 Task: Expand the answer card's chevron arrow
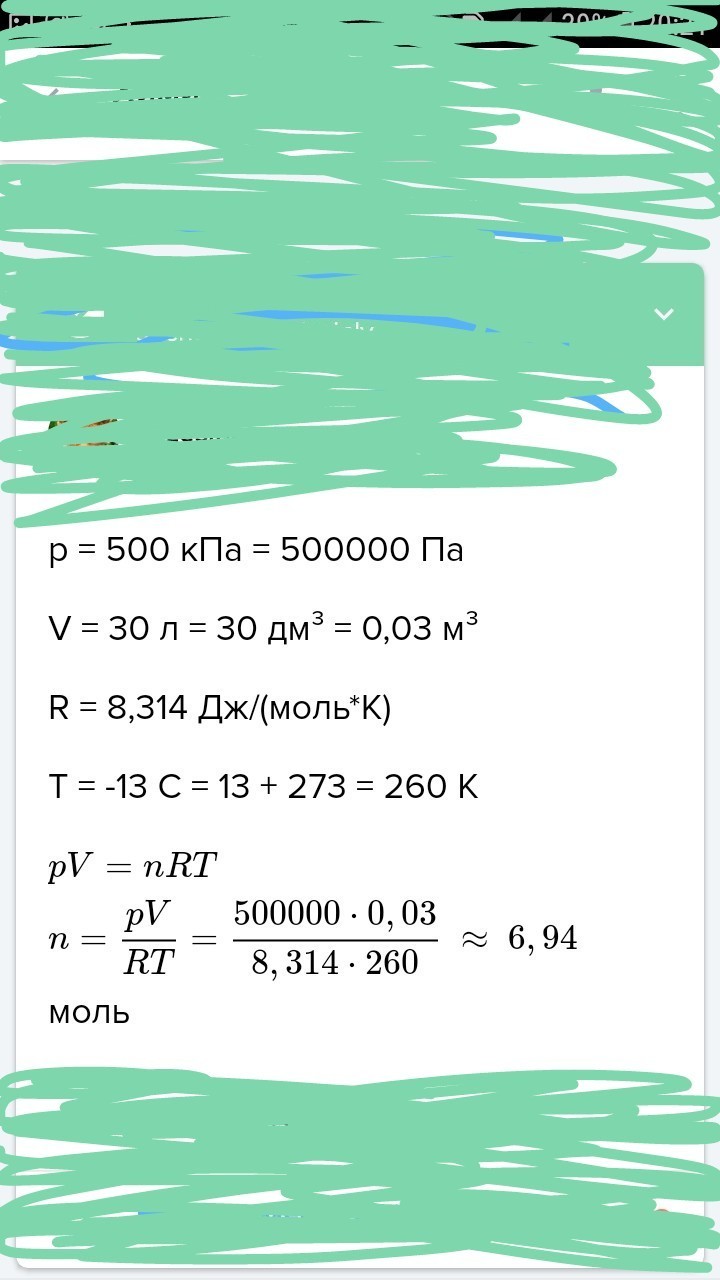click(663, 314)
